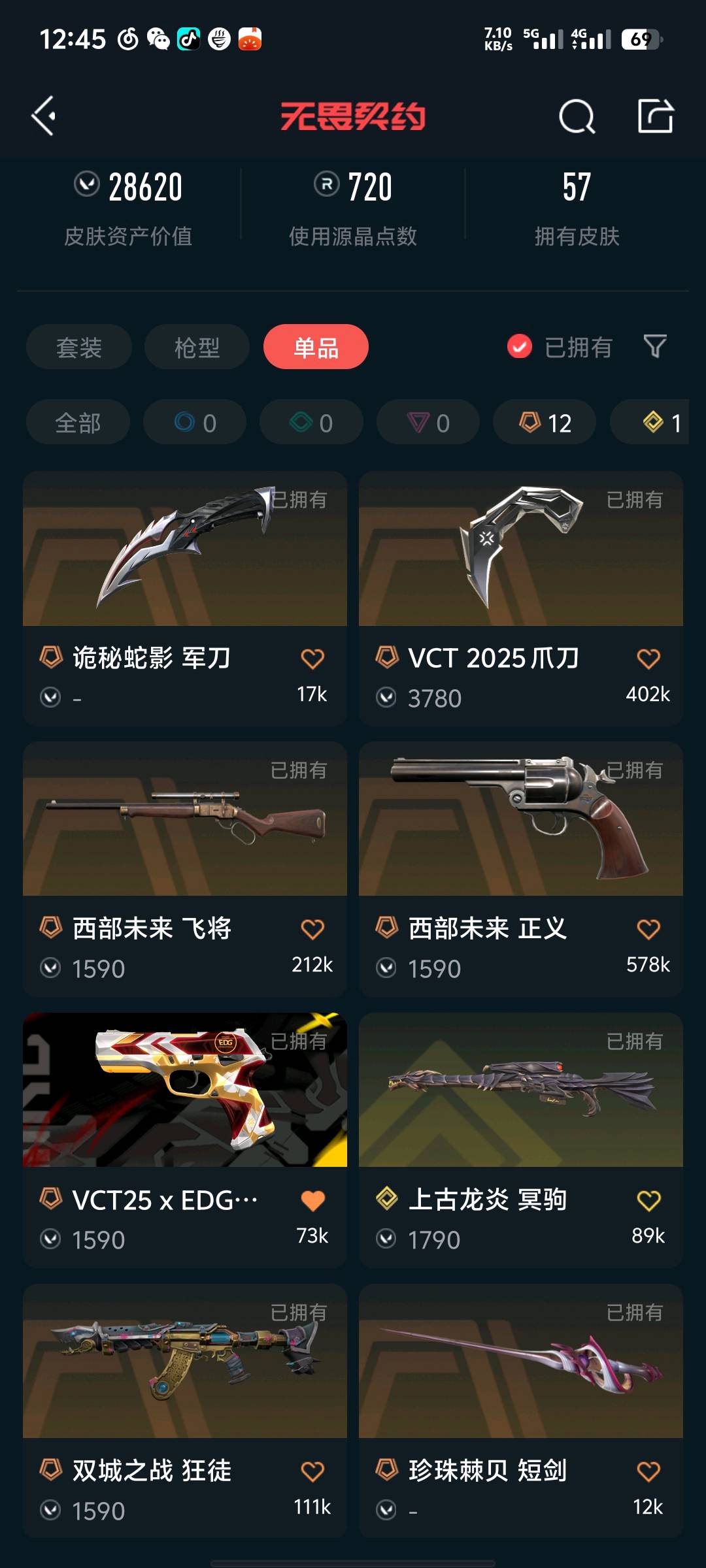Viewport: 706px width, 1568px height.
Task: Like the 双城之战 狂徒 skin
Action: pyautogui.click(x=312, y=1471)
